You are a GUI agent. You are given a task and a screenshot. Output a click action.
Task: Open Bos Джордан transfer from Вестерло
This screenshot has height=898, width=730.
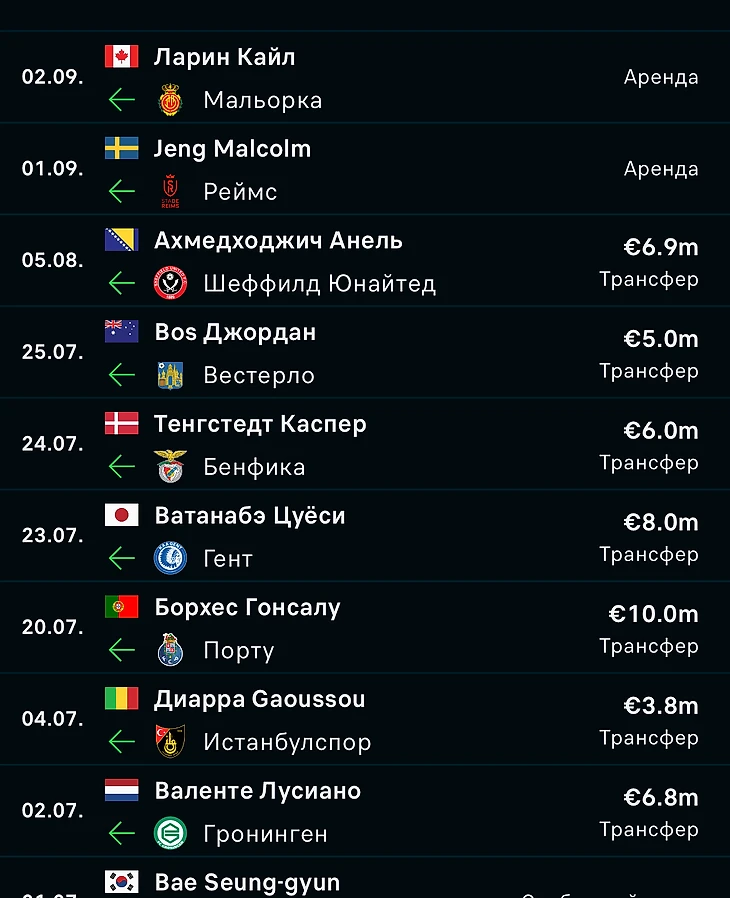click(365, 353)
